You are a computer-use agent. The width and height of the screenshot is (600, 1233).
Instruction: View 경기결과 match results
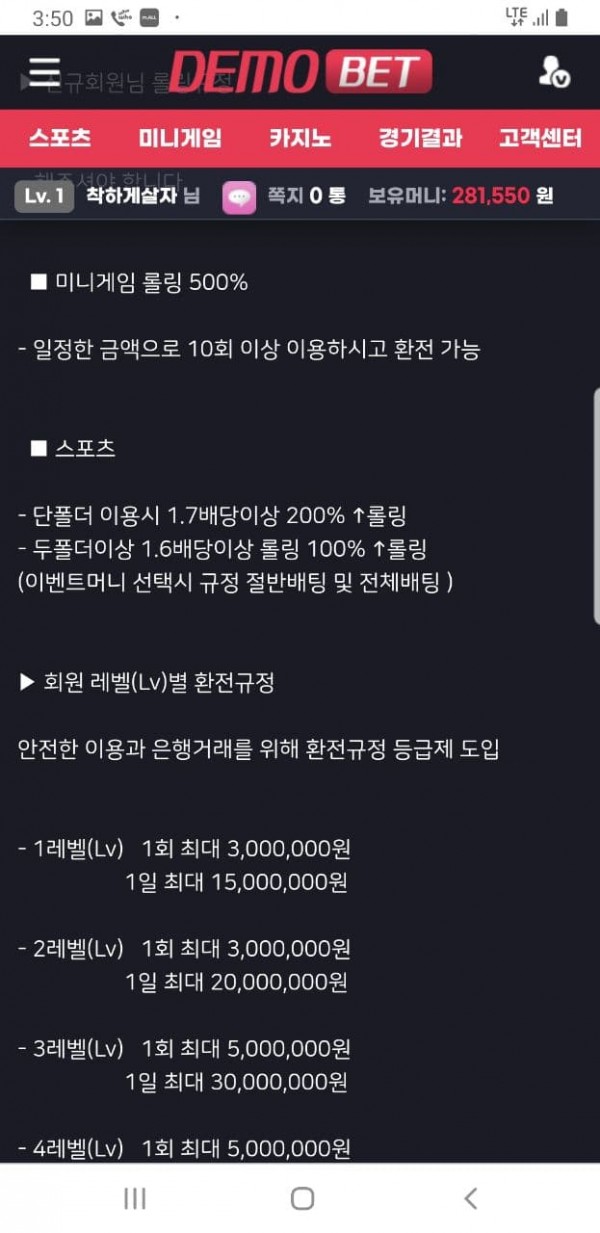pos(420,138)
